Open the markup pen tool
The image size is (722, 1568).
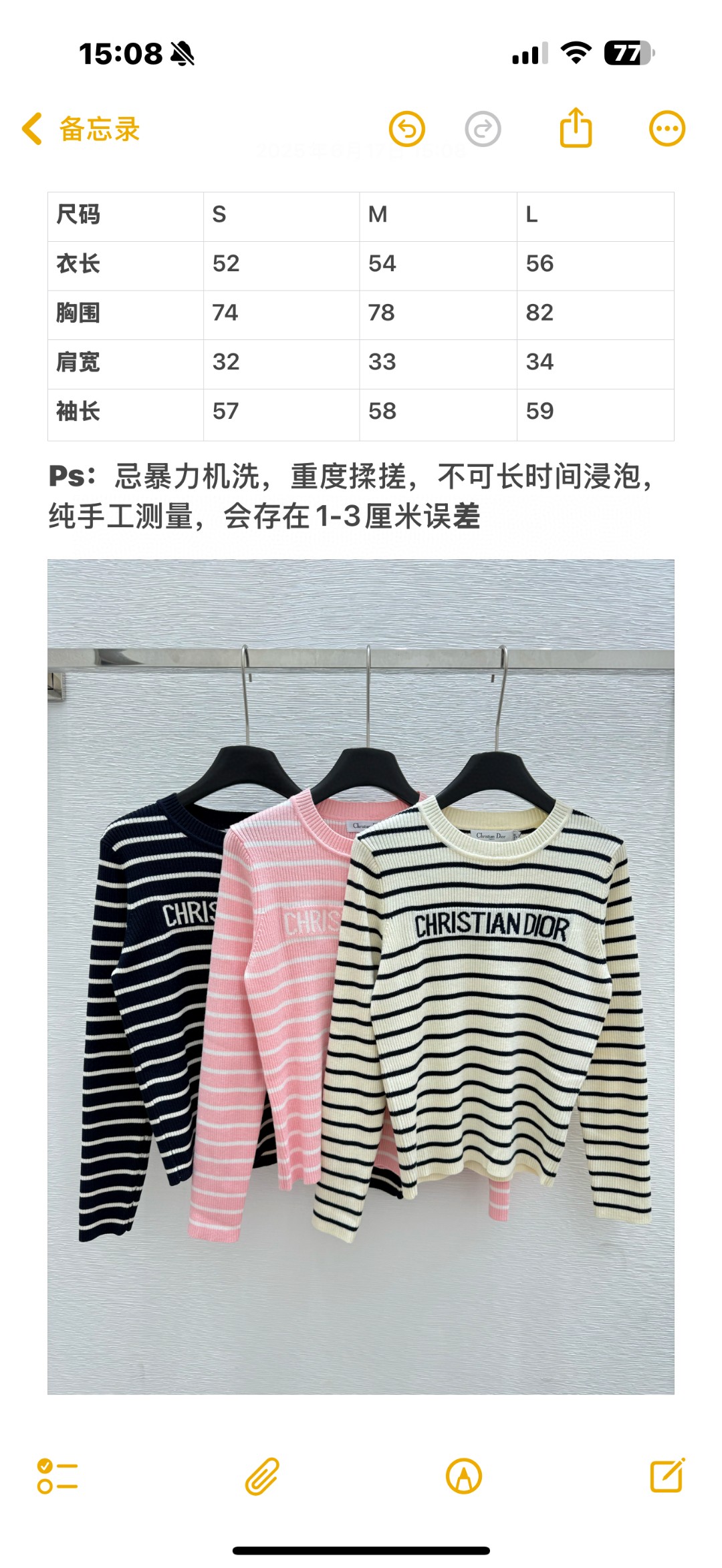464,1476
